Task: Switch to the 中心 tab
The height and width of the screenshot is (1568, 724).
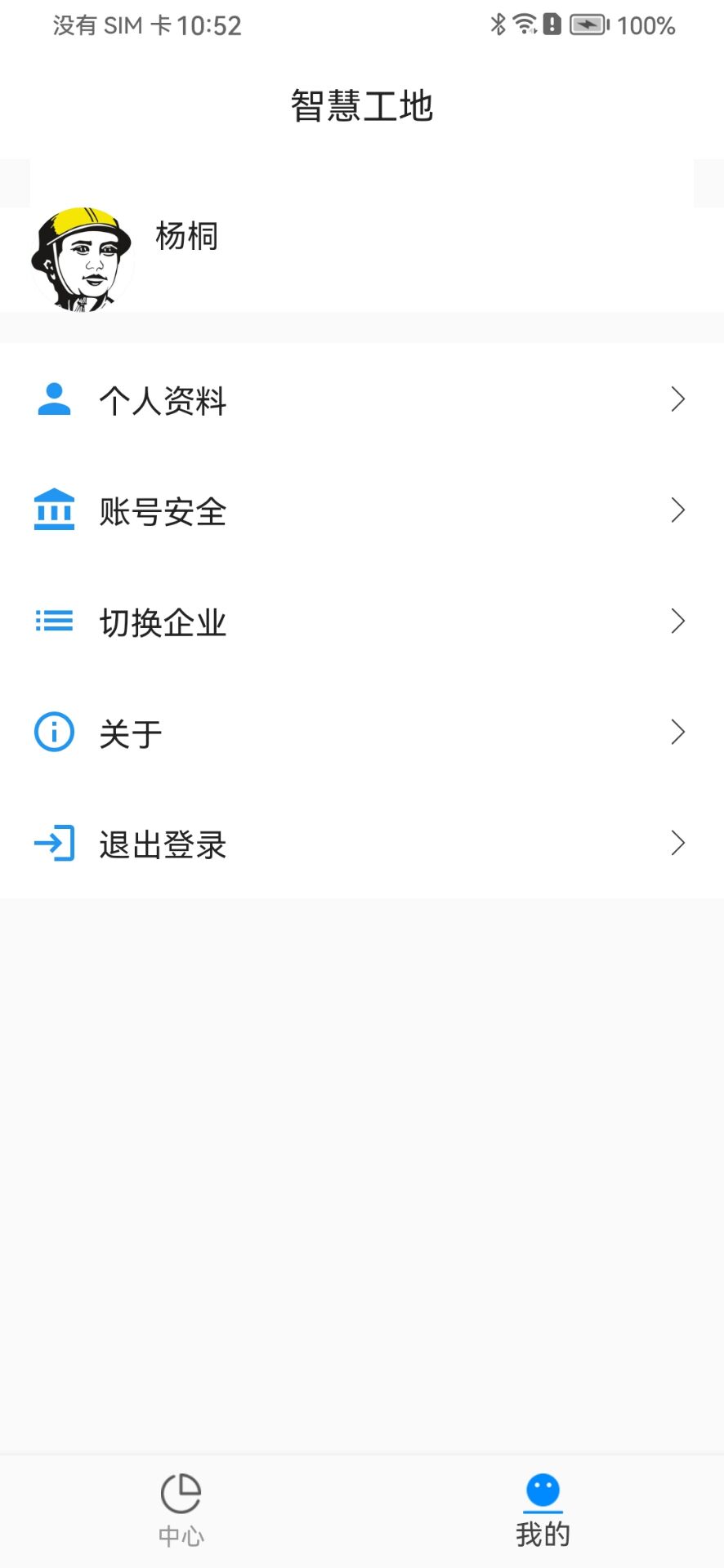Action: tap(181, 1509)
